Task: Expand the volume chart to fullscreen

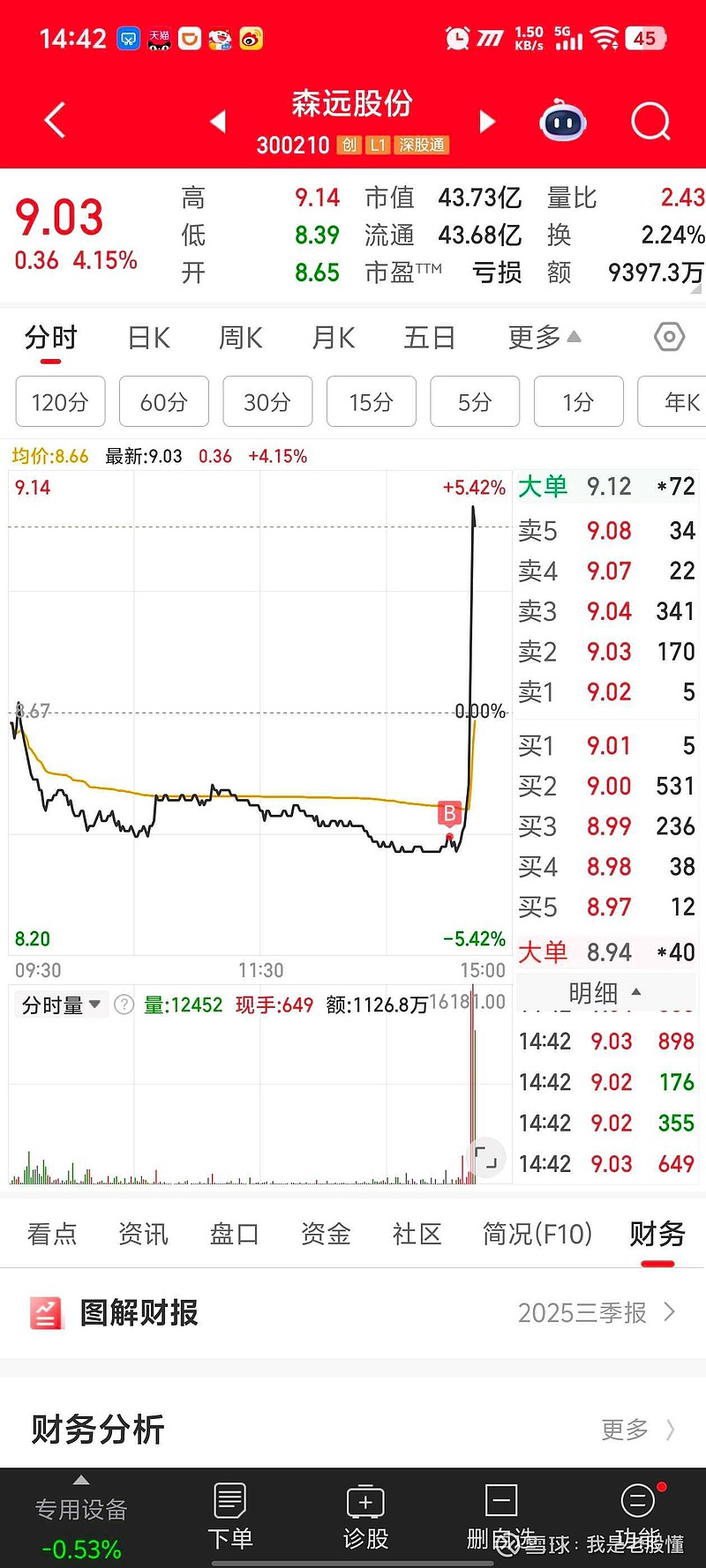Action: pyautogui.click(x=484, y=1158)
